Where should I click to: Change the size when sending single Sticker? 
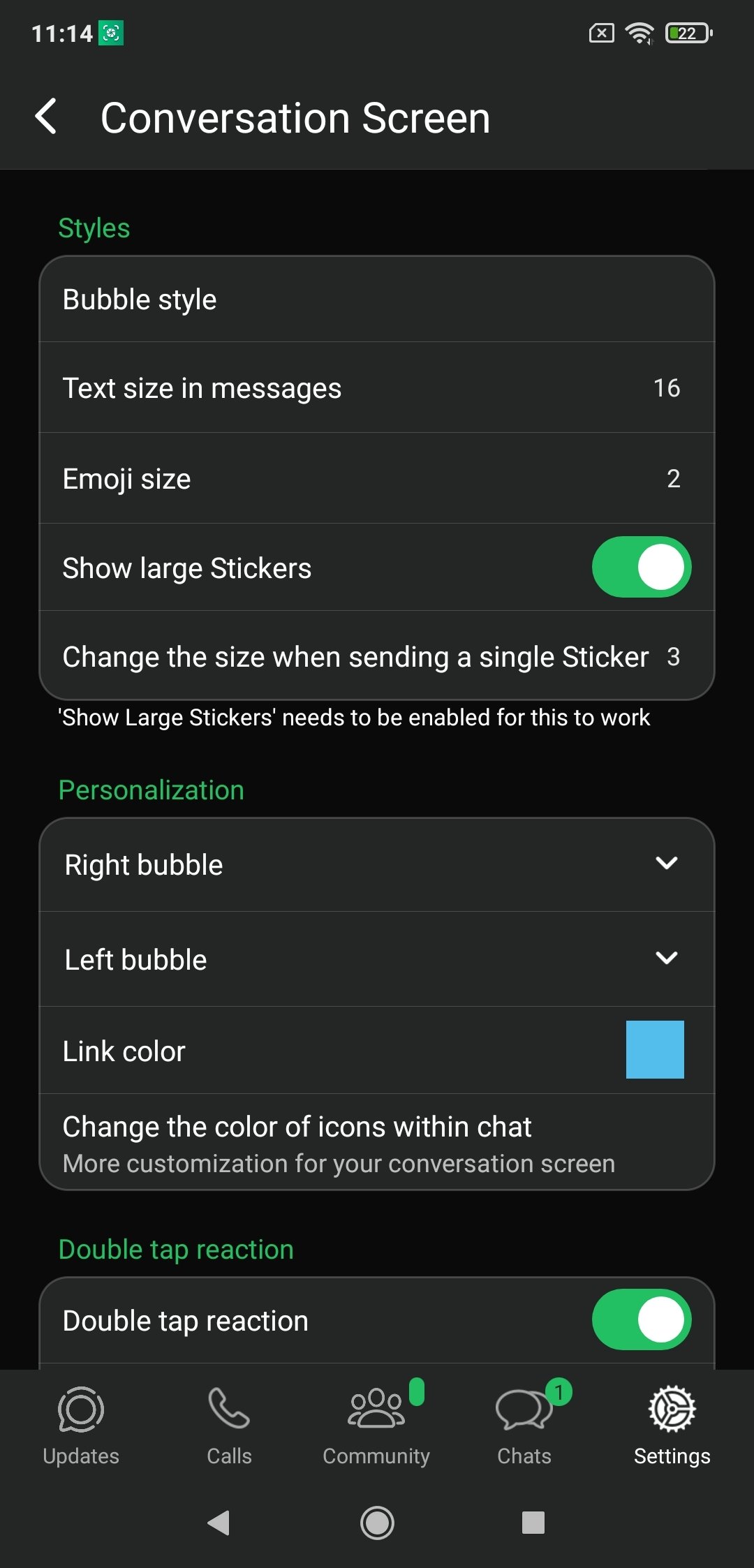click(377, 657)
